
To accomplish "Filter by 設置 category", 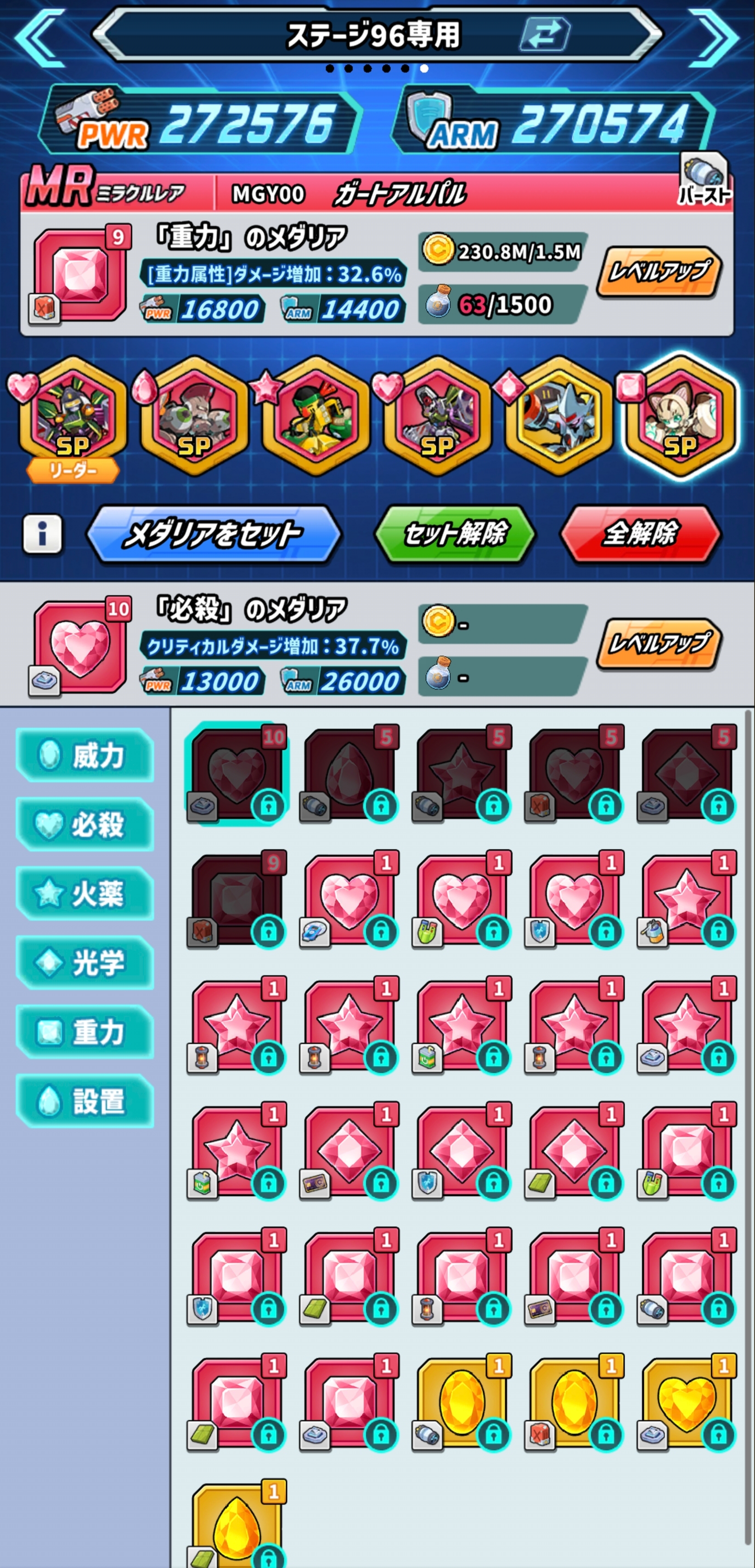I will 85,1101.
